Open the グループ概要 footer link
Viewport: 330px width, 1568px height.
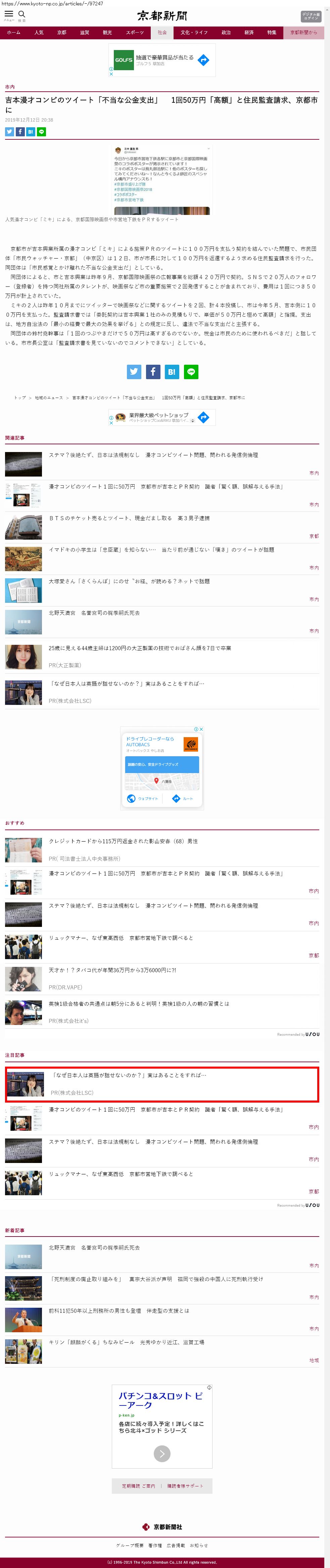pos(130,1545)
